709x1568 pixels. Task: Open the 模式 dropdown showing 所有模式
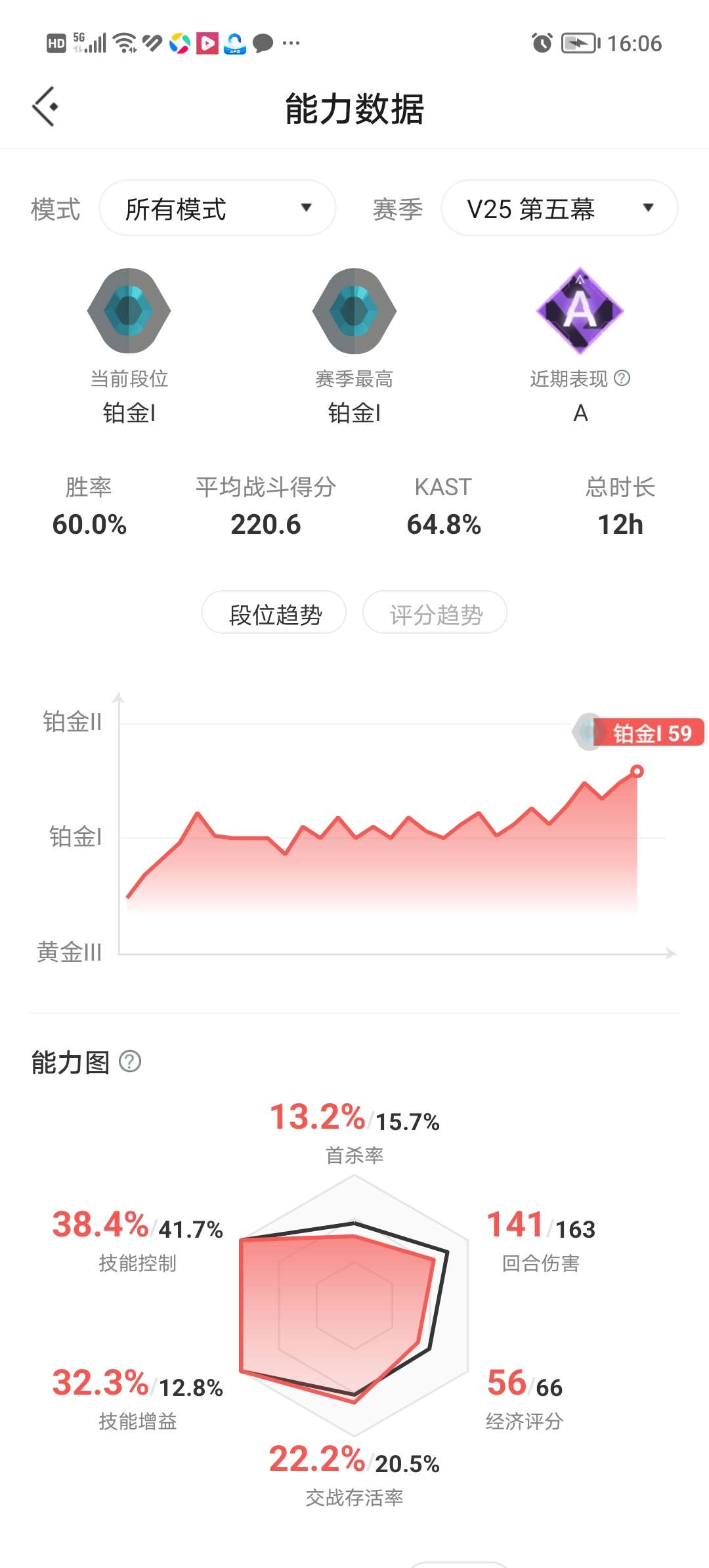point(217,209)
